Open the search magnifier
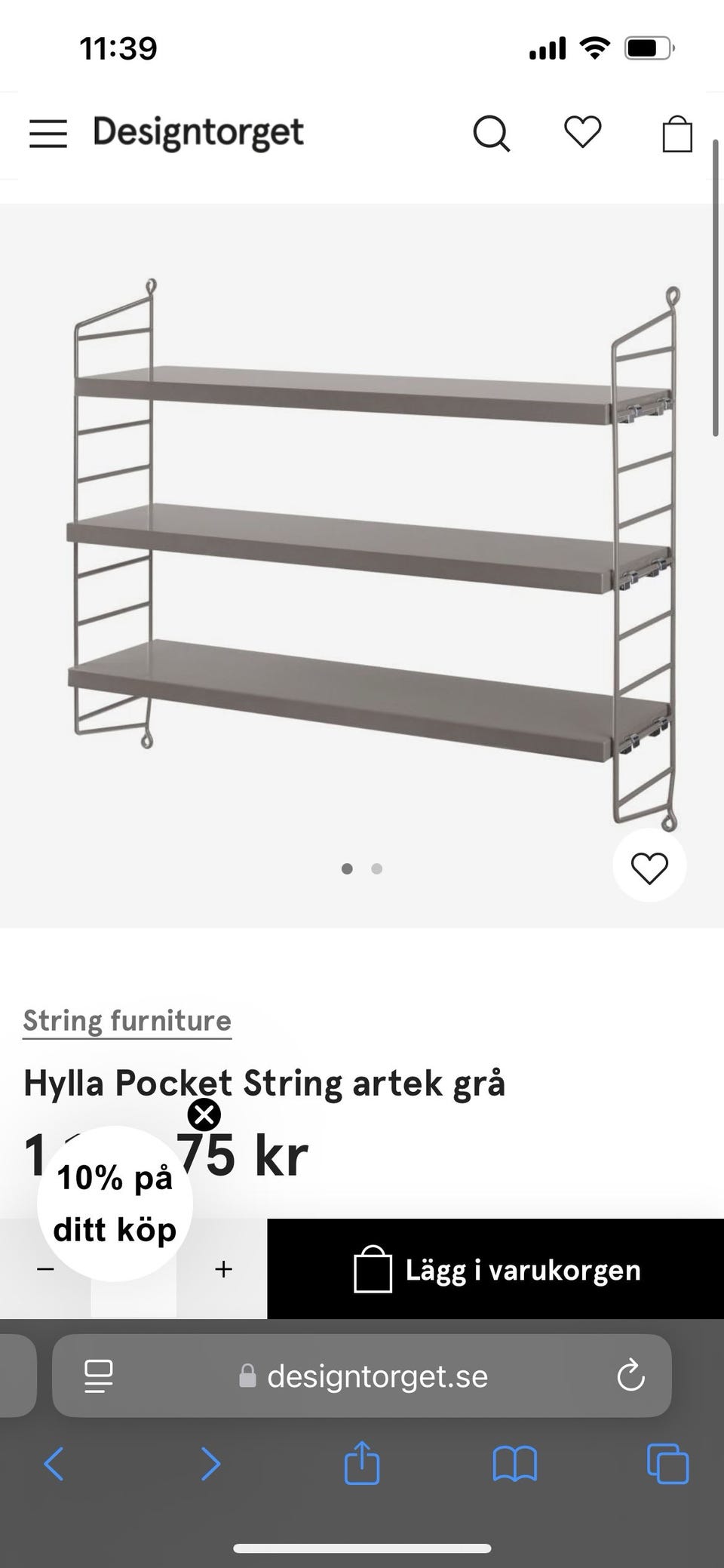The image size is (724, 1568). coord(491,134)
